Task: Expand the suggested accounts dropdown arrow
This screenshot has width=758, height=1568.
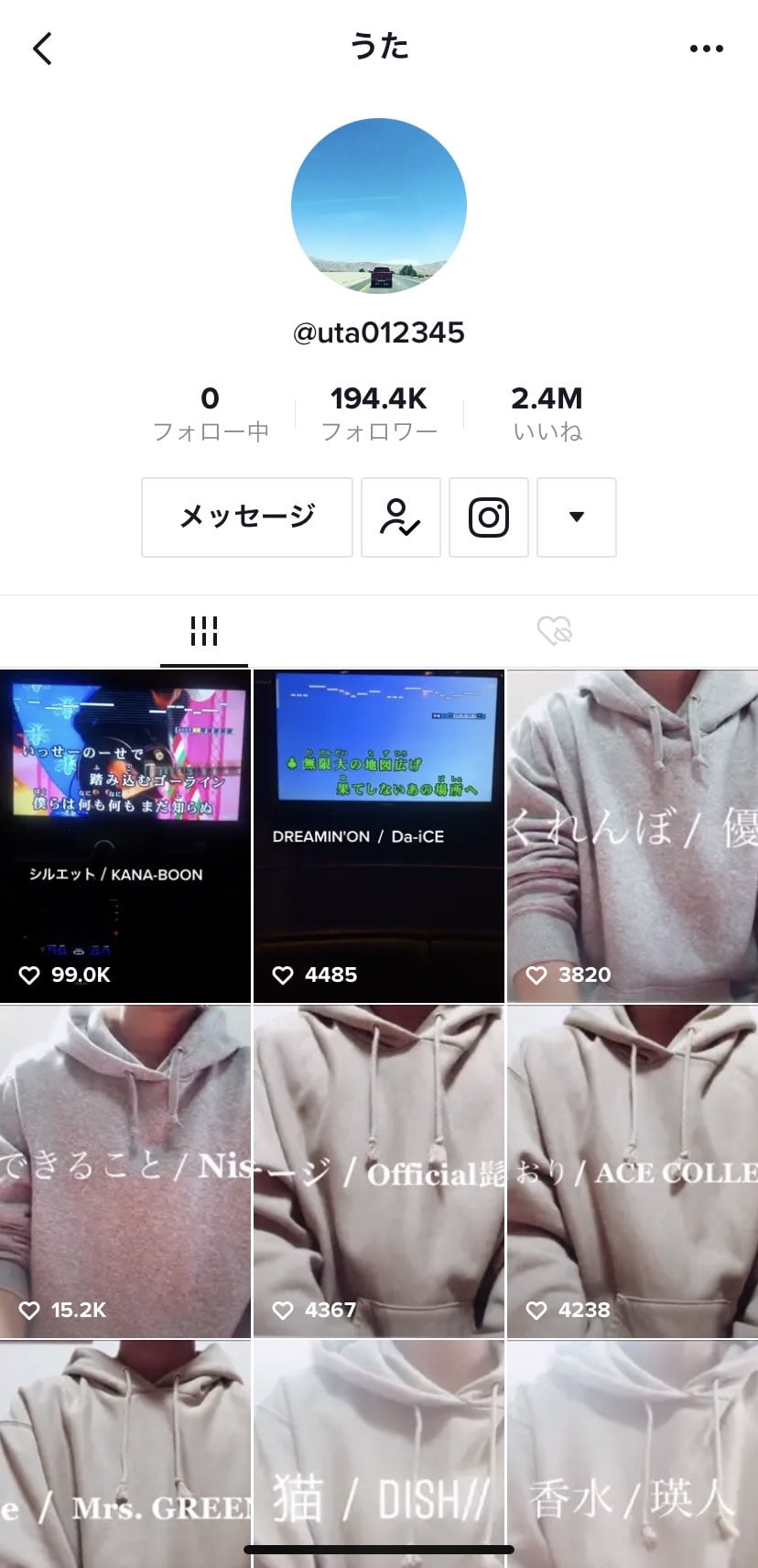Action: click(x=576, y=517)
